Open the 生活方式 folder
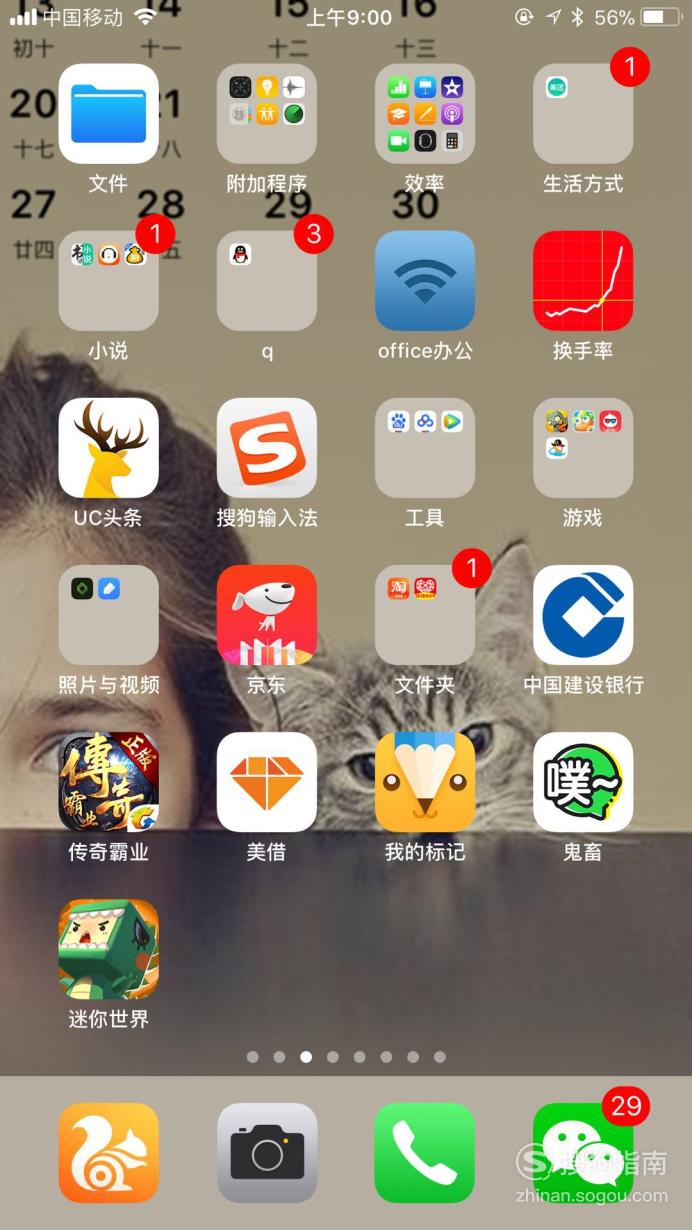 pos(582,114)
